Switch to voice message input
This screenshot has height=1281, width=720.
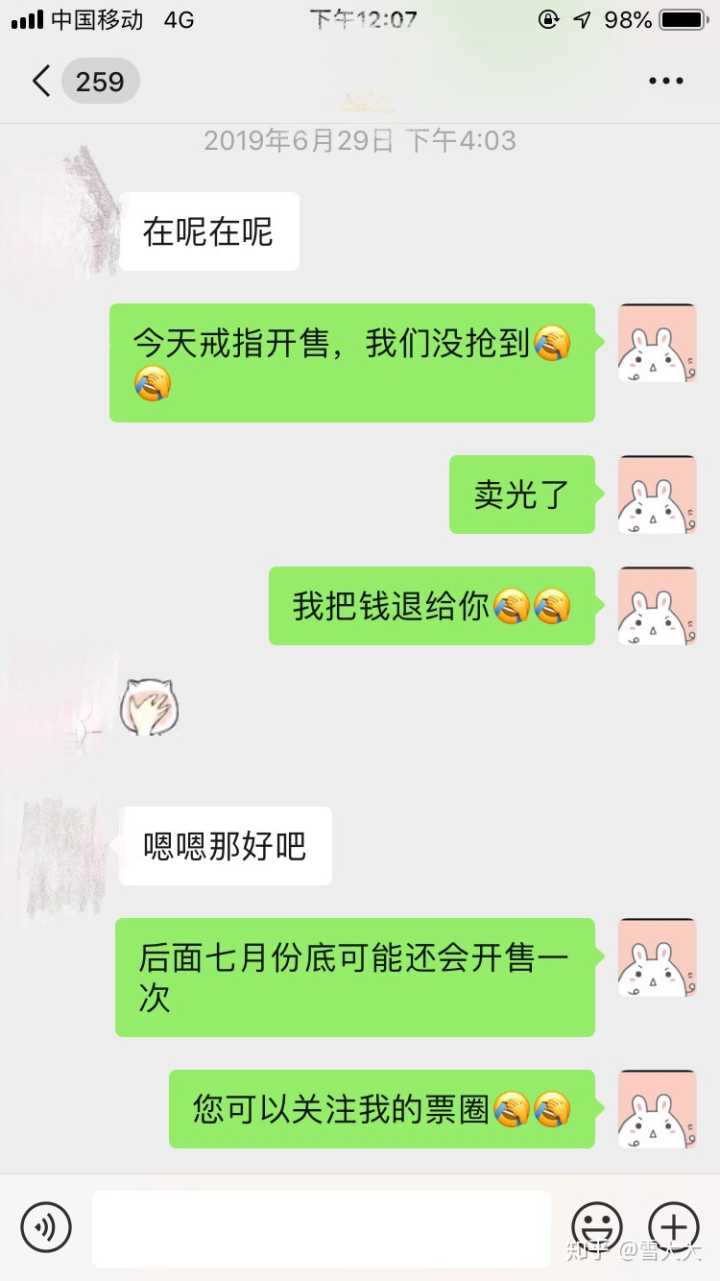coord(46,1226)
